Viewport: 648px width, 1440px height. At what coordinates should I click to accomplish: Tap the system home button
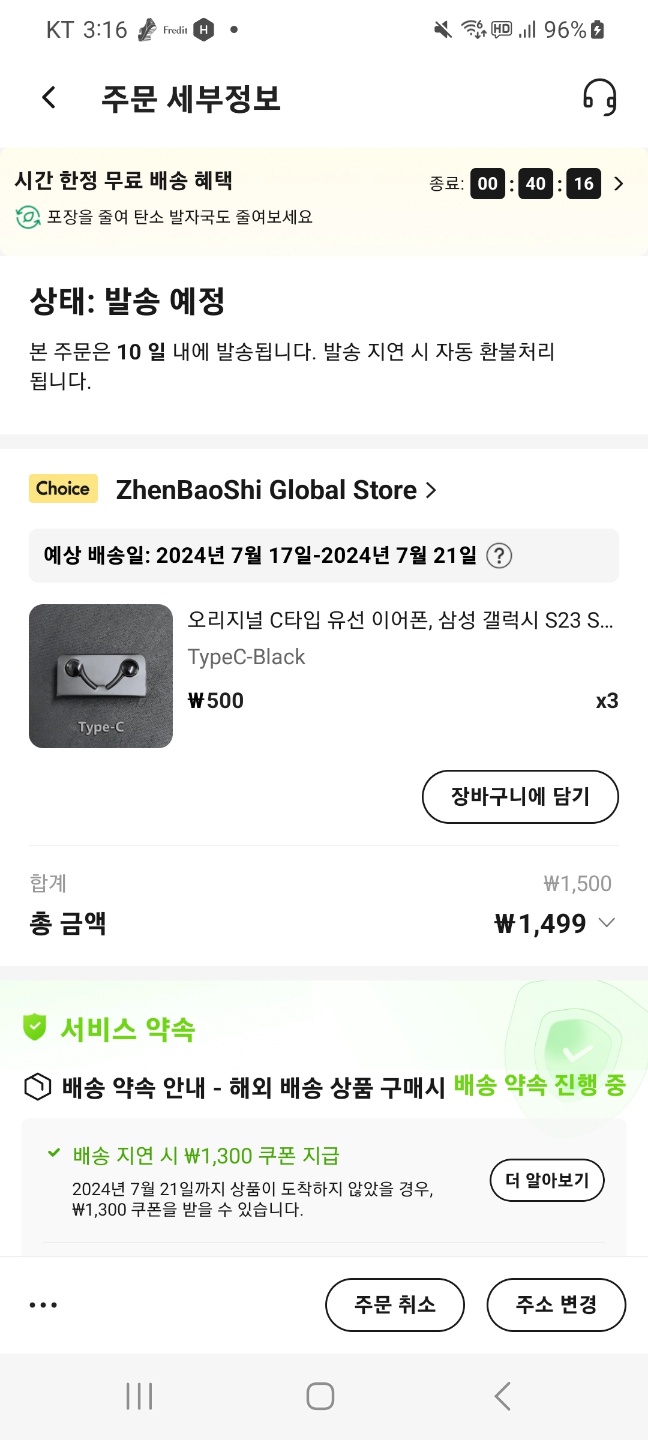tap(320, 1396)
